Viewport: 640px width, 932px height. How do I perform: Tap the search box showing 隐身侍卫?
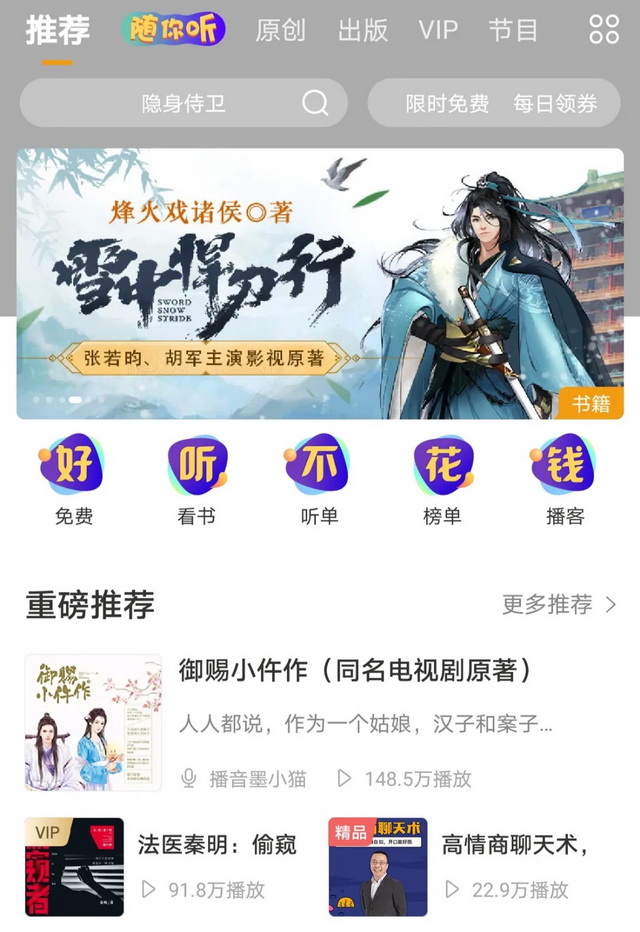tap(184, 103)
